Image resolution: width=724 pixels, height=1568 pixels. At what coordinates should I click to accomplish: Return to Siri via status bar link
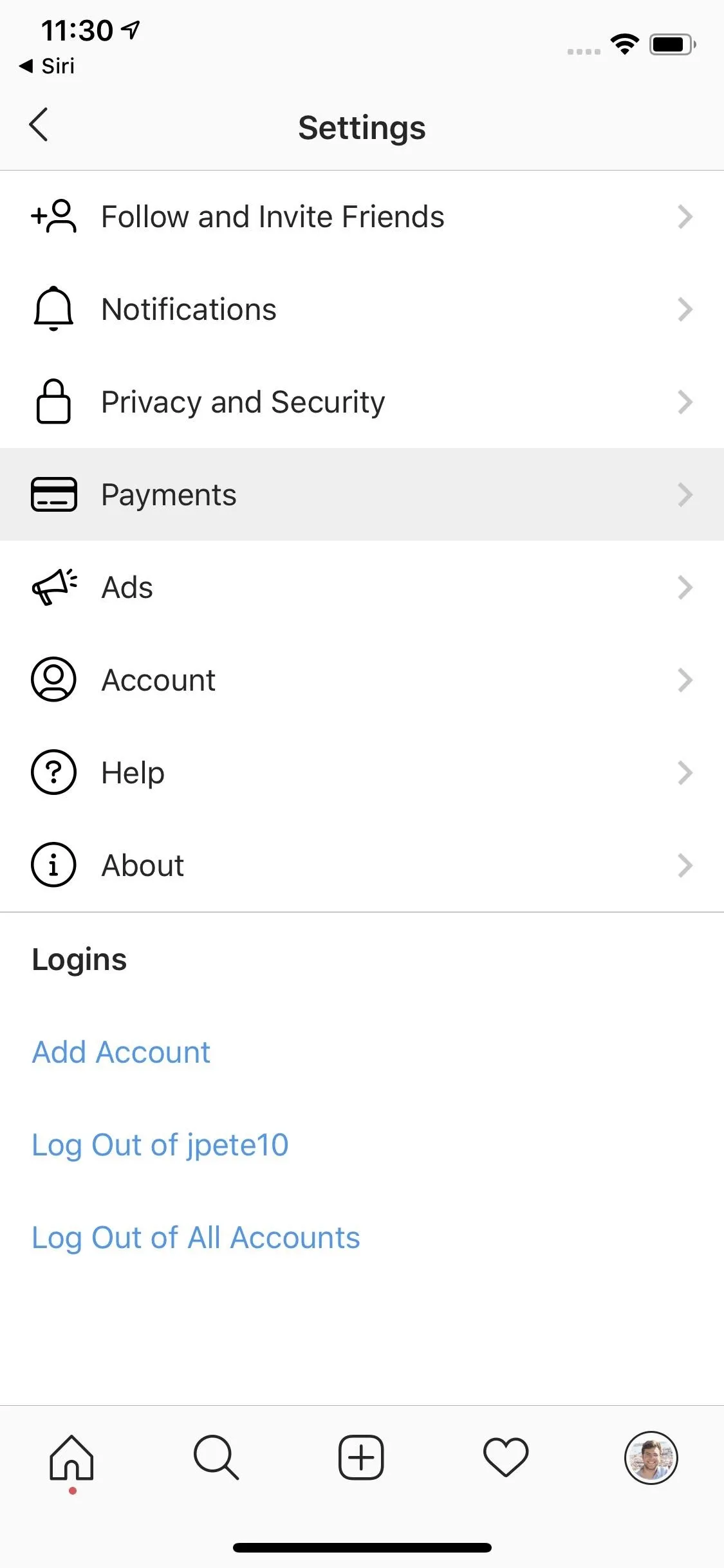[x=47, y=66]
